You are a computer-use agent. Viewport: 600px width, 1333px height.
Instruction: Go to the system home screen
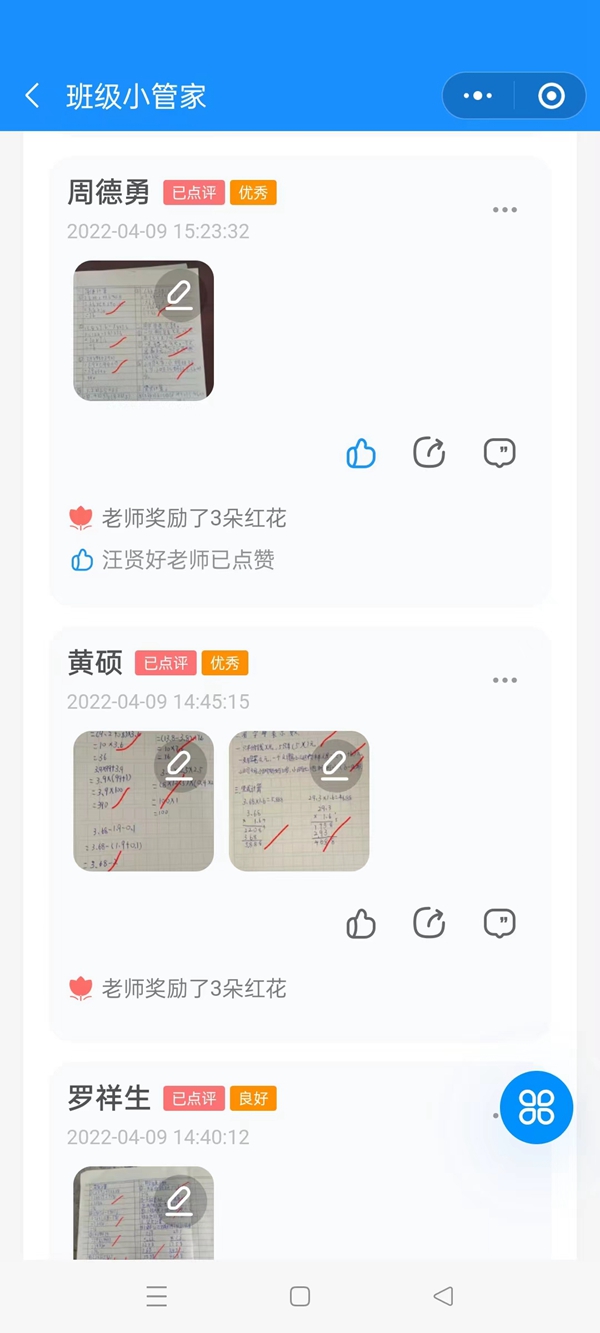pyautogui.click(x=299, y=1296)
